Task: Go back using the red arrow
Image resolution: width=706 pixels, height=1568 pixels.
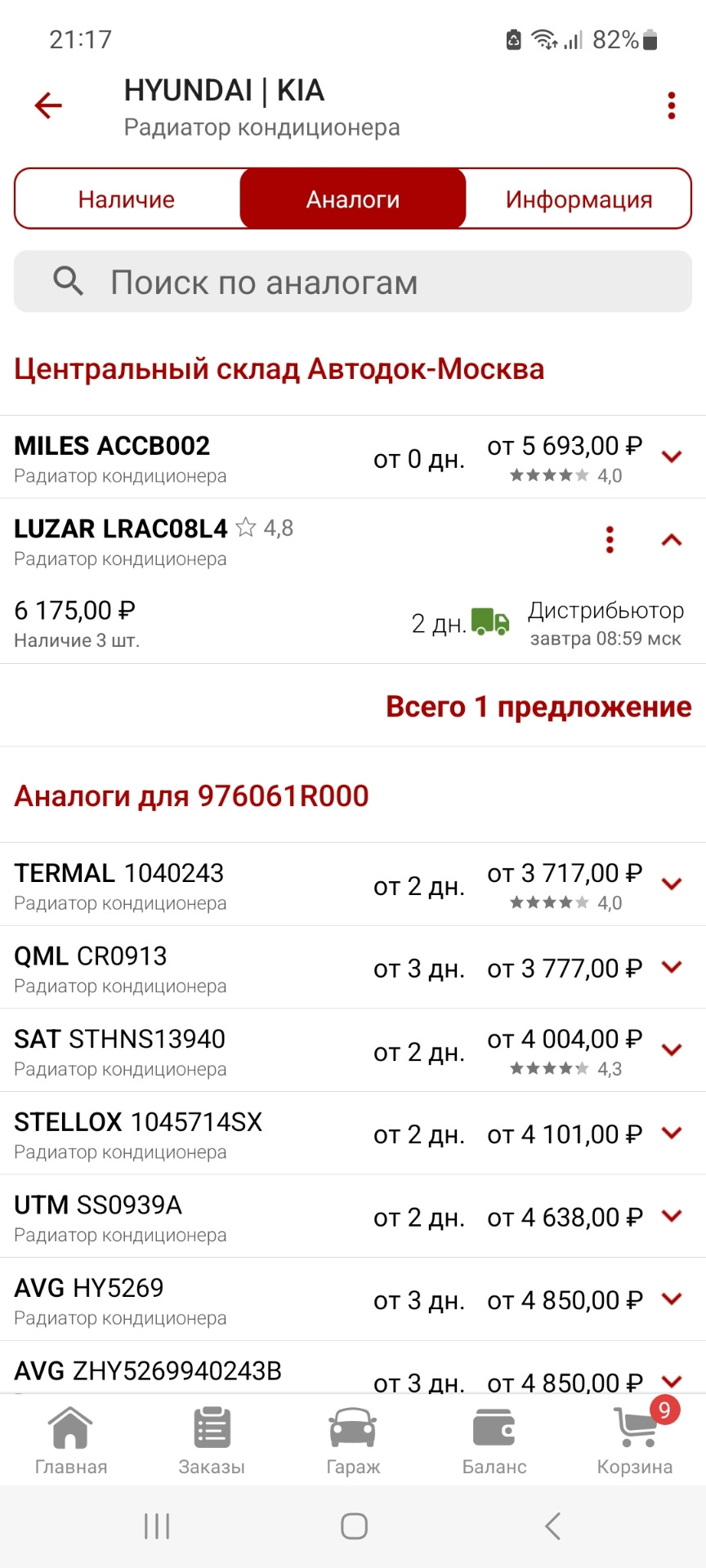Action: point(48,105)
